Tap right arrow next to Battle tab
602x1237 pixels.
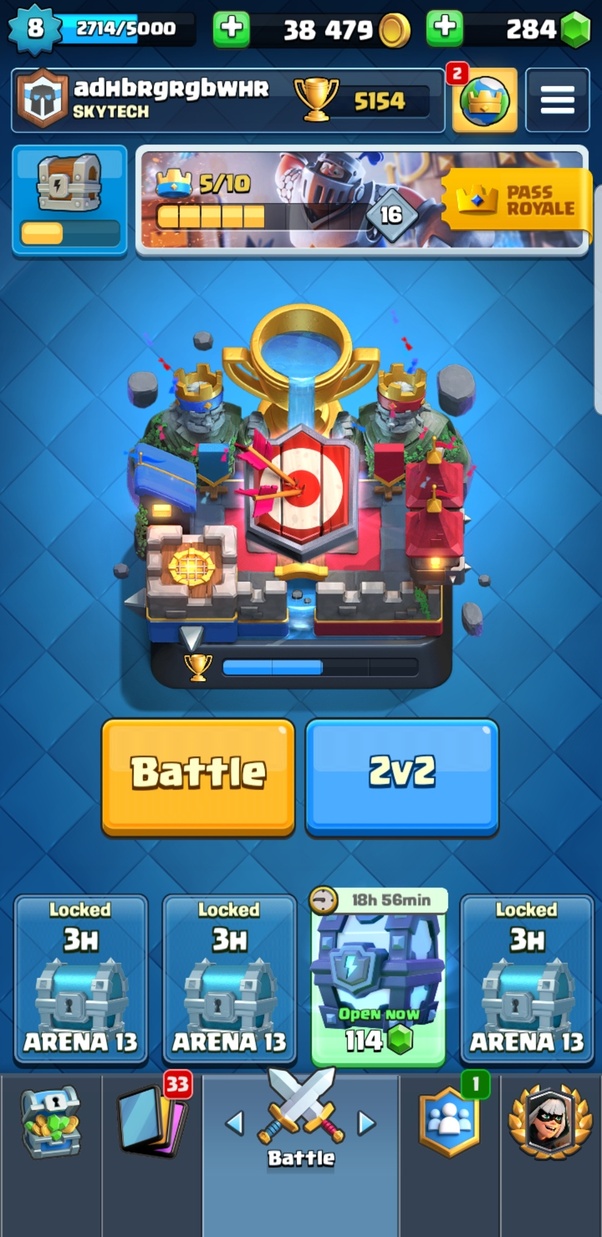pos(367,1123)
